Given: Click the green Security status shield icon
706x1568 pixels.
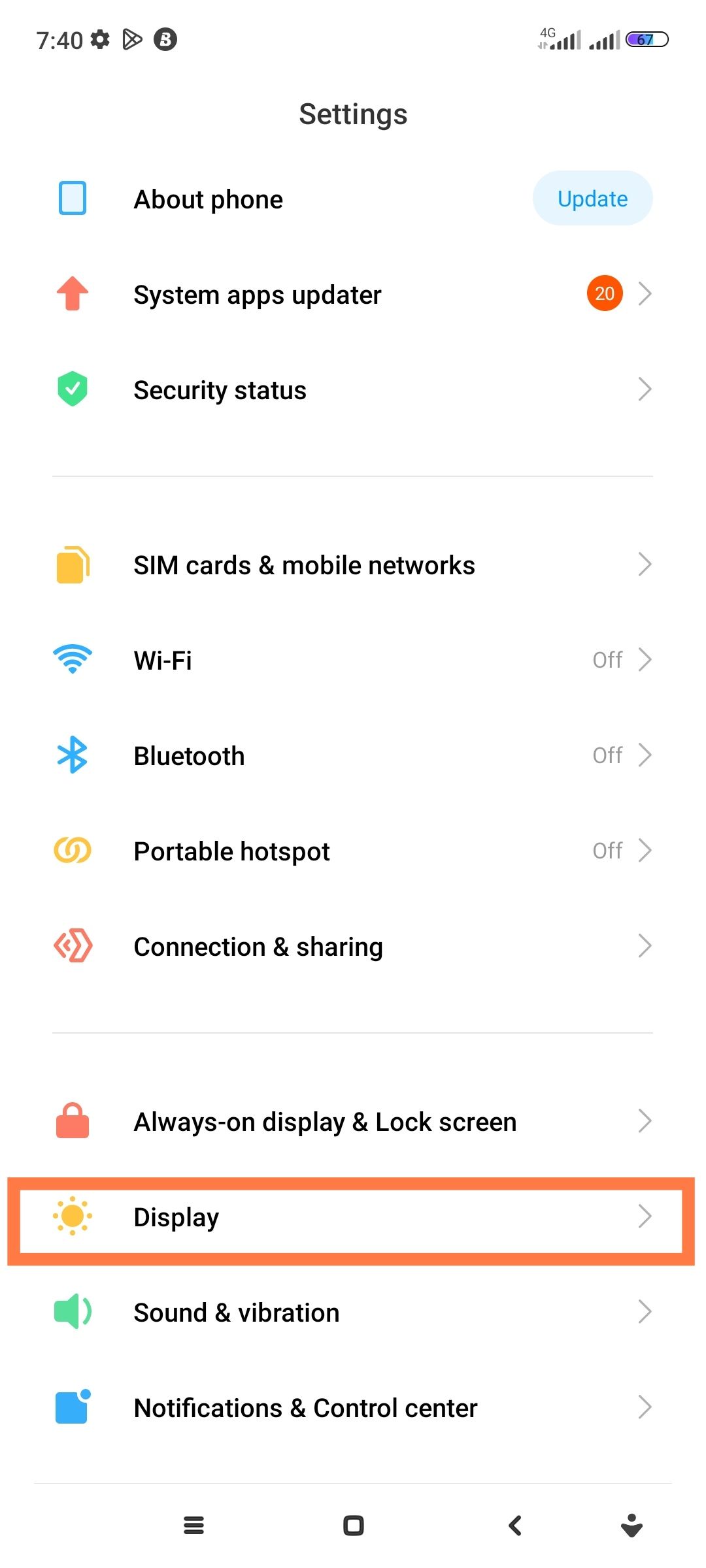Looking at the screenshot, I should pos(73,389).
